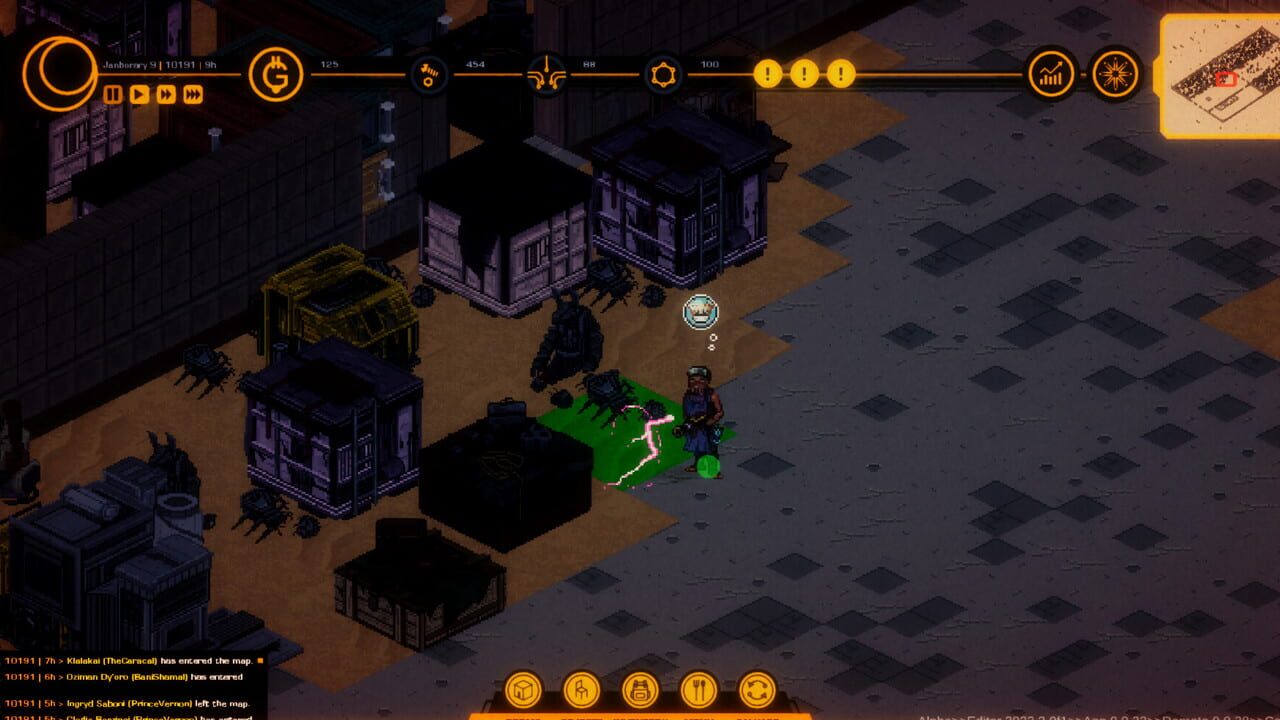The width and height of the screenshot is (1280, 720).
Task: Open the food menu with fork and spoon
Action: [x=699, y=690]
